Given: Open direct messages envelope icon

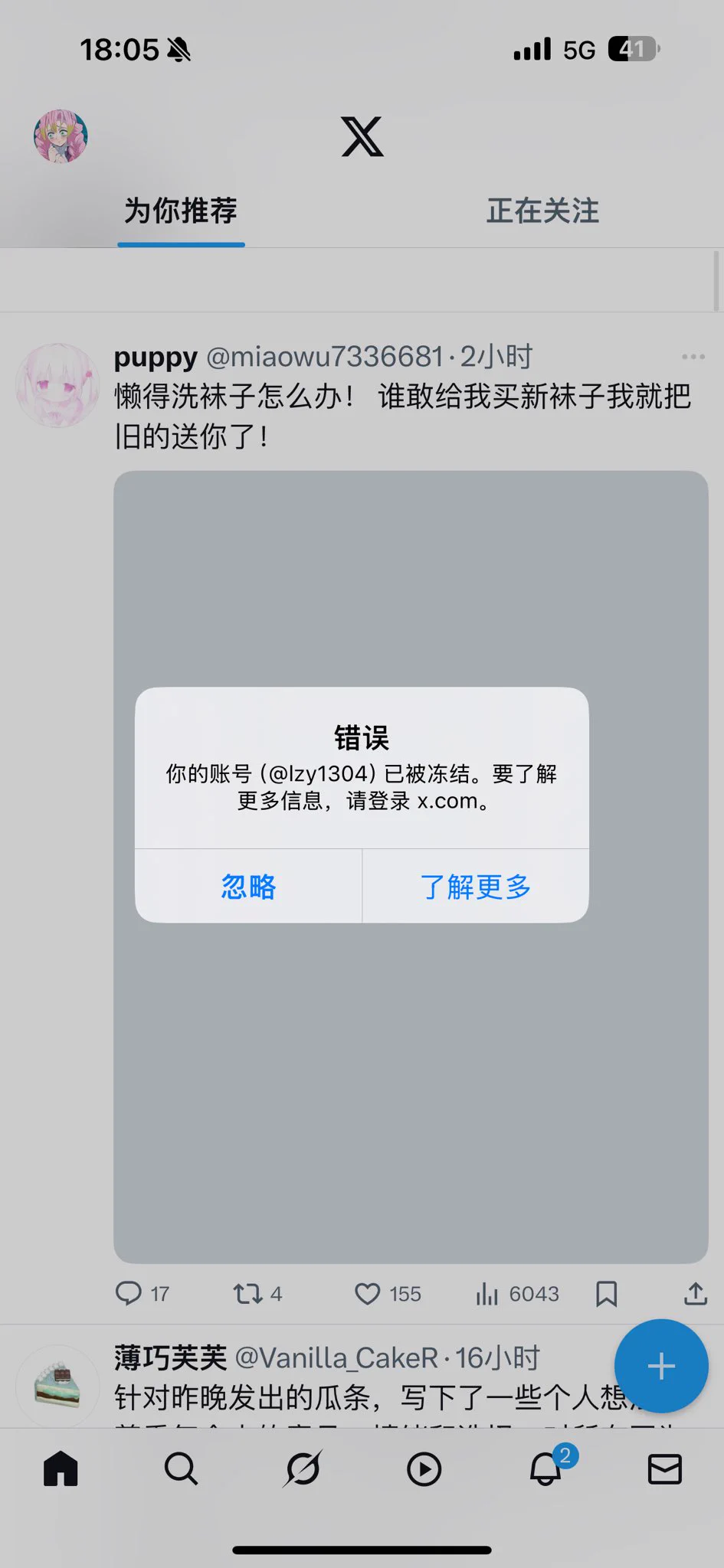Looking at the screenshot, I should [664, 1470].
